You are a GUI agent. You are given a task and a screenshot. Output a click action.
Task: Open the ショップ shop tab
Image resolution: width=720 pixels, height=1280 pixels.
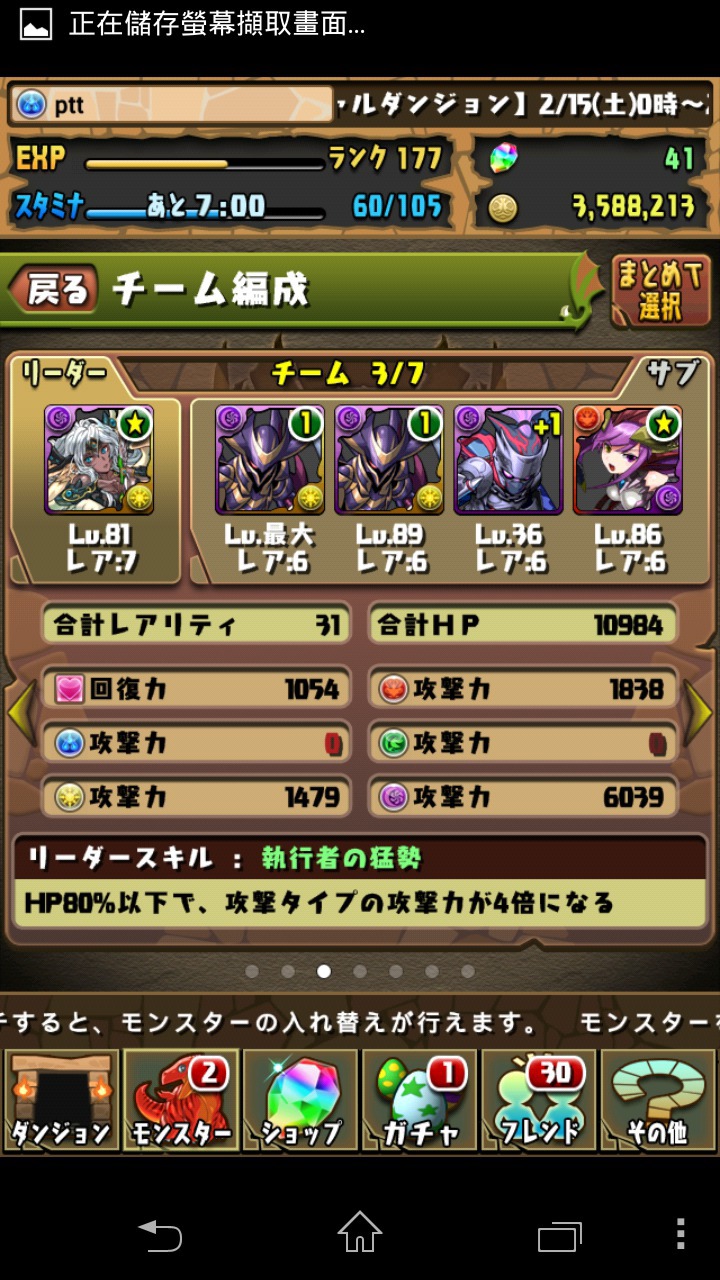(300, 1100)
